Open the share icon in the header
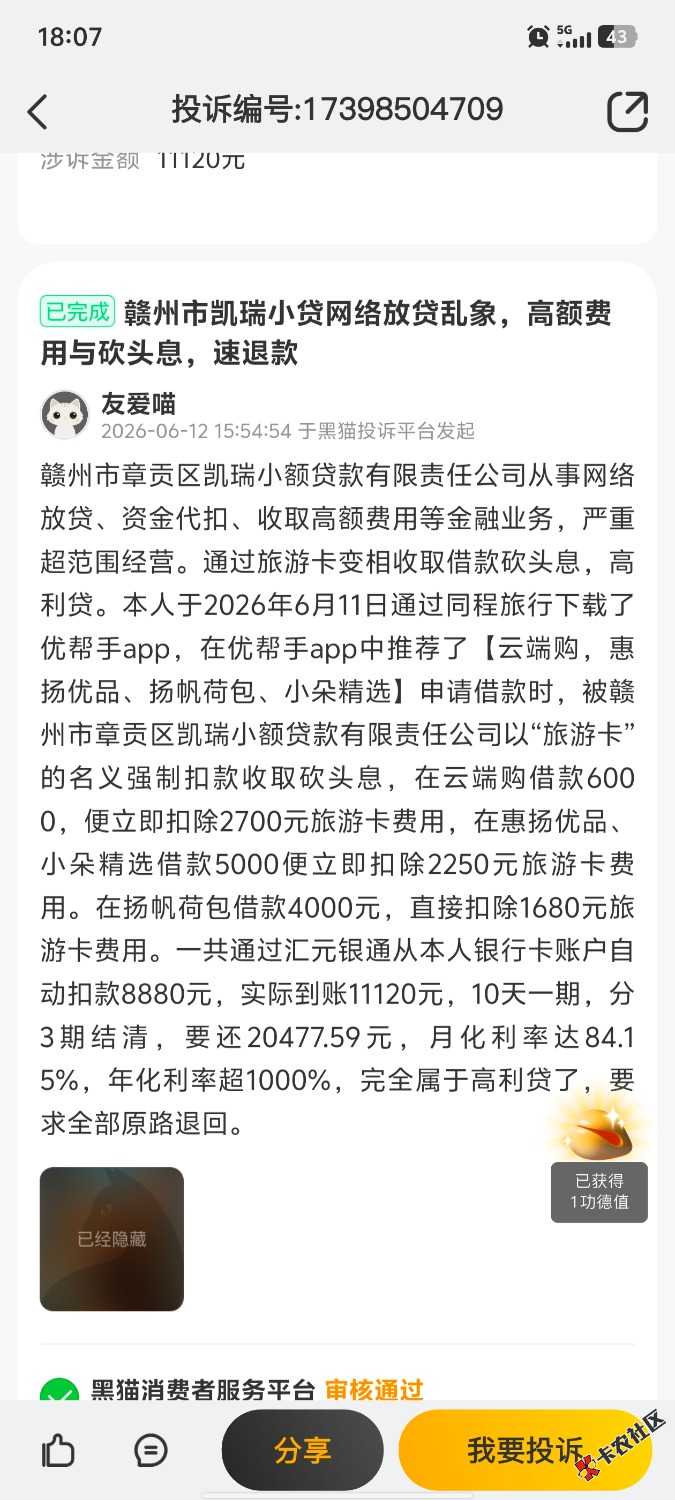Image resolution: width=675 pixels, height=1500 pixels. pyautogui.click(x=627, y=111)
